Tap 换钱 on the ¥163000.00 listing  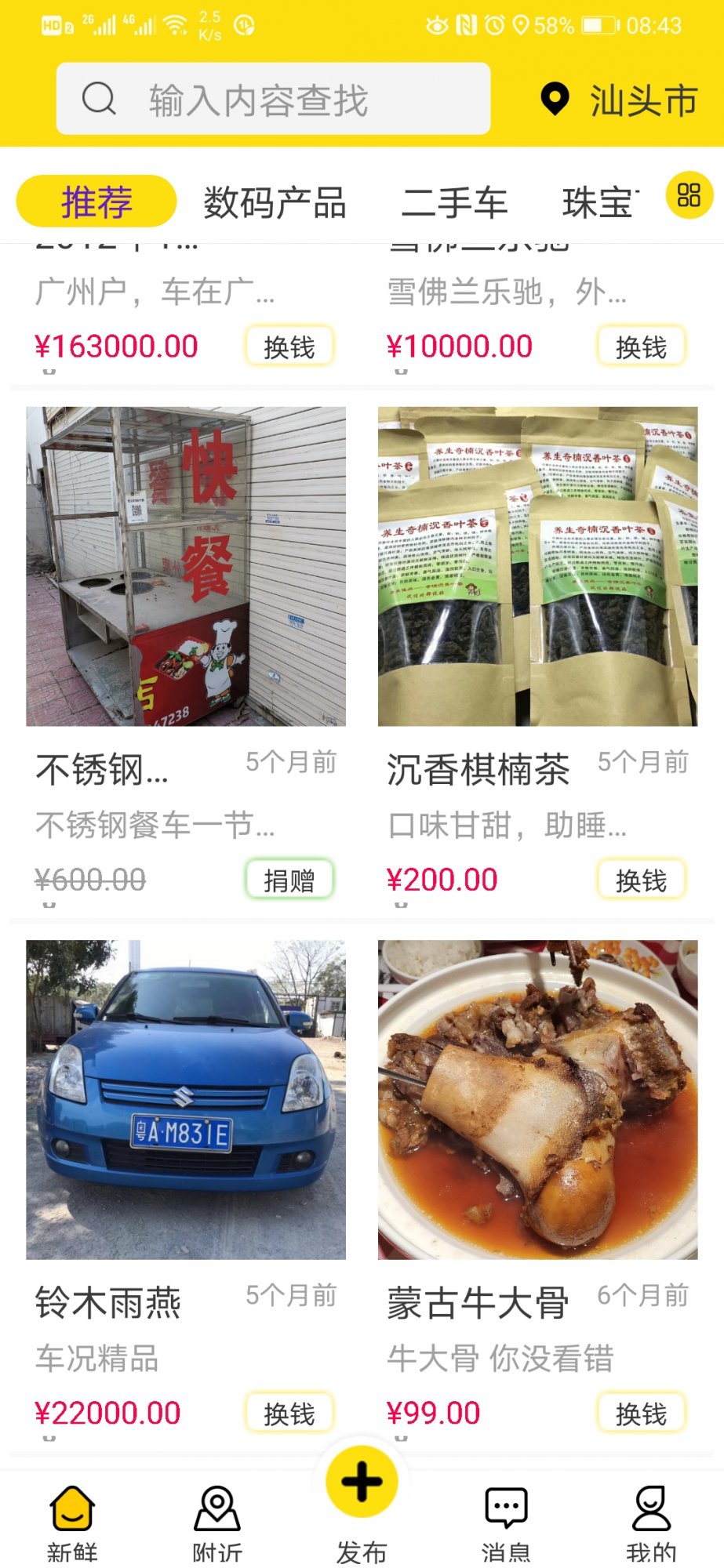point(289,347)
